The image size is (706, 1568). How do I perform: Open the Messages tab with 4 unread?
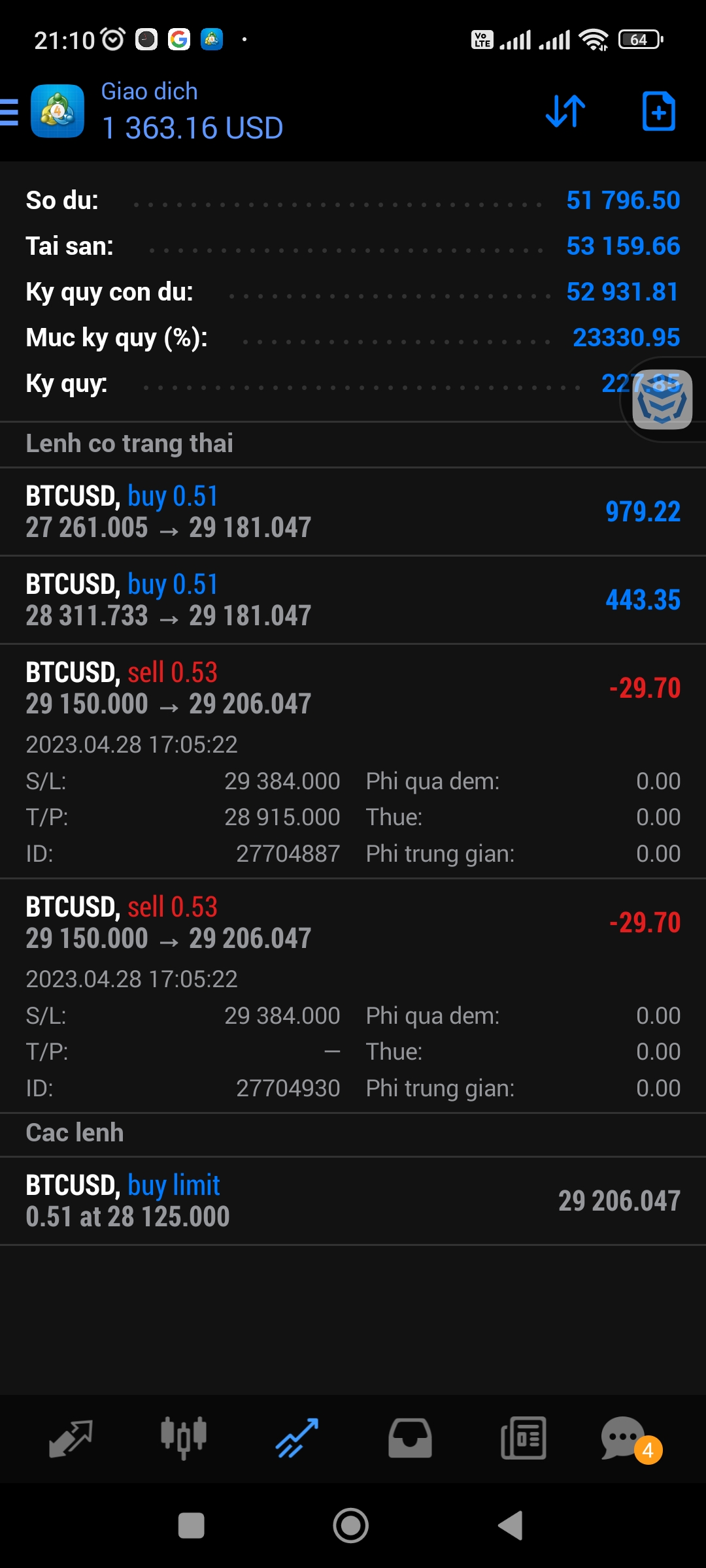pos(624,1438)
